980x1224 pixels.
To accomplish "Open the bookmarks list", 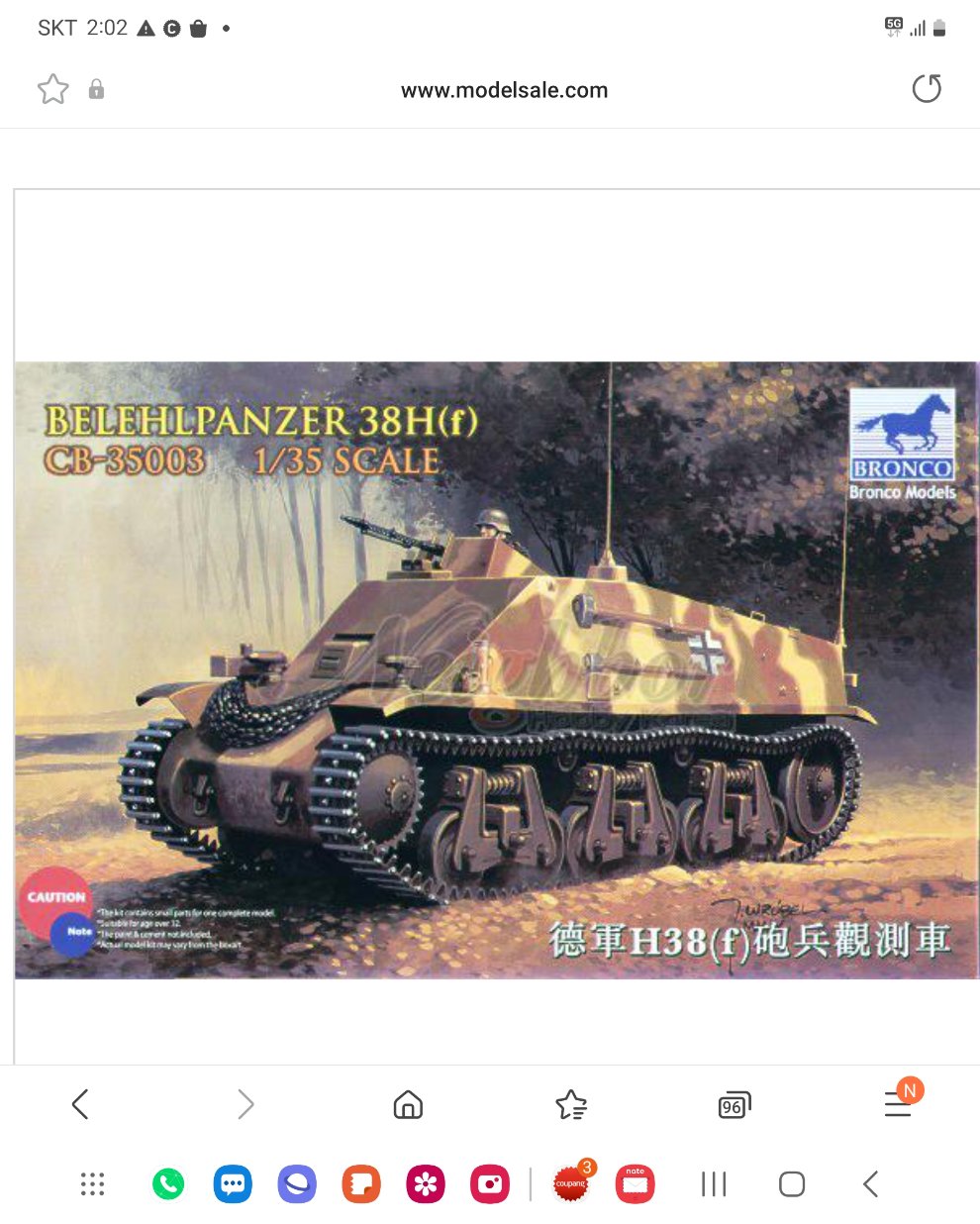I will pos(571,1104).
